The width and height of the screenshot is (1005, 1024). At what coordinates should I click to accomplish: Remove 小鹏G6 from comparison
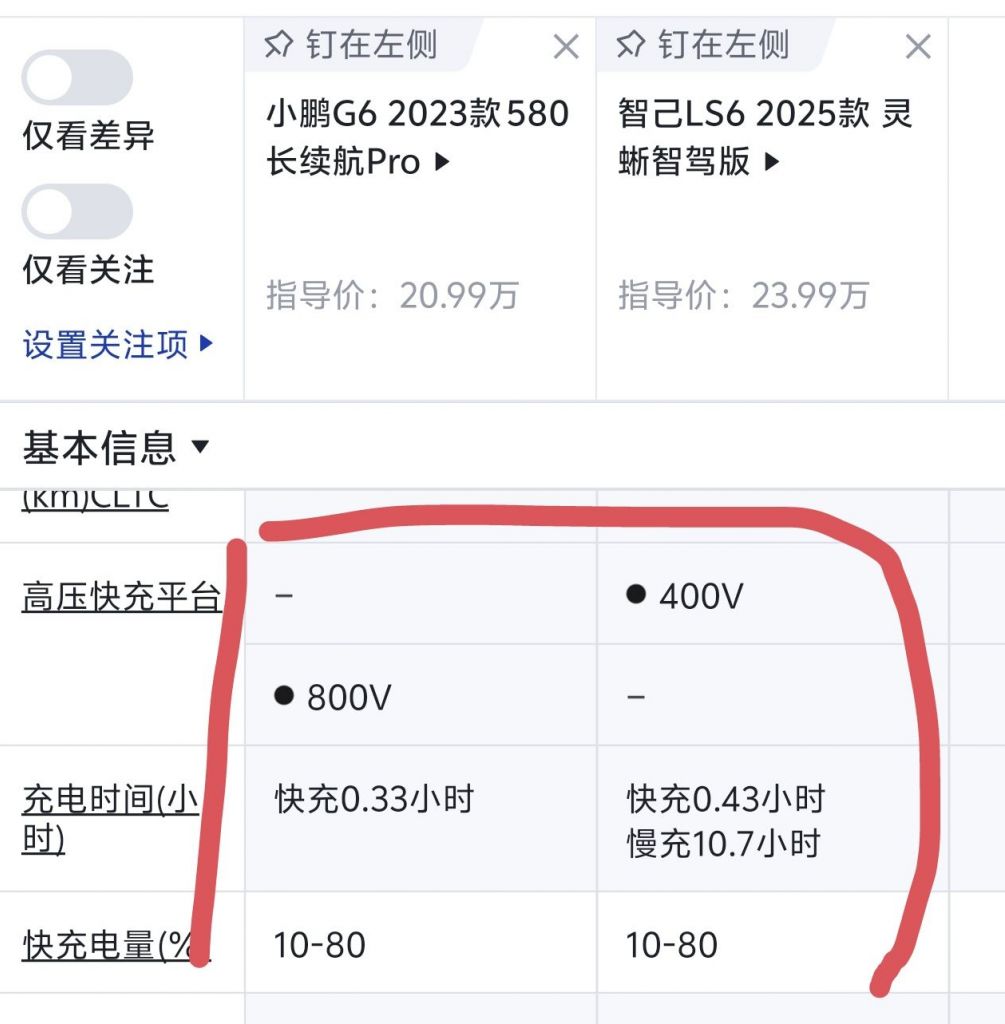pyautogui.click(x=566, y=46)
